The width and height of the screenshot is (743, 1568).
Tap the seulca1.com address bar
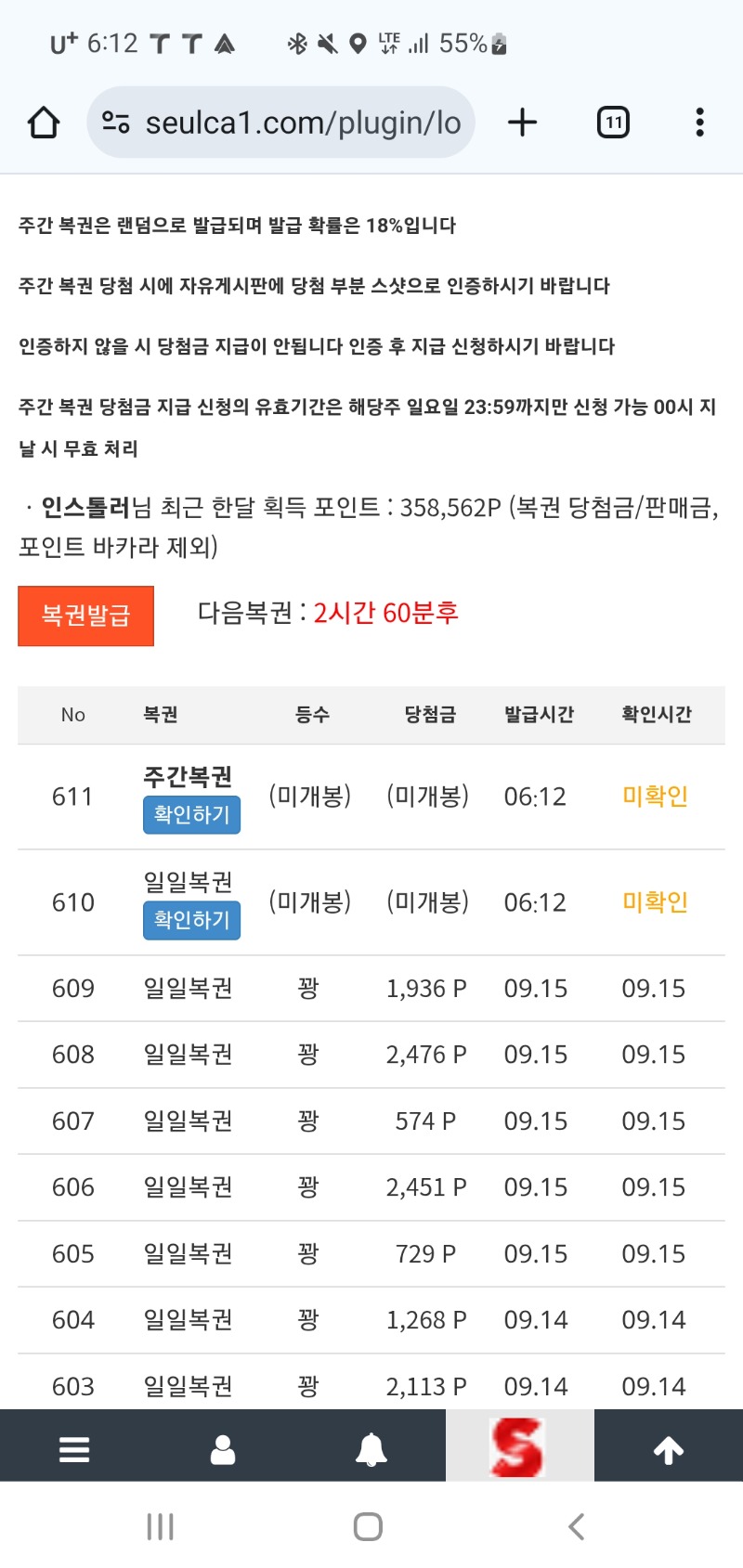tap(280, 123)
